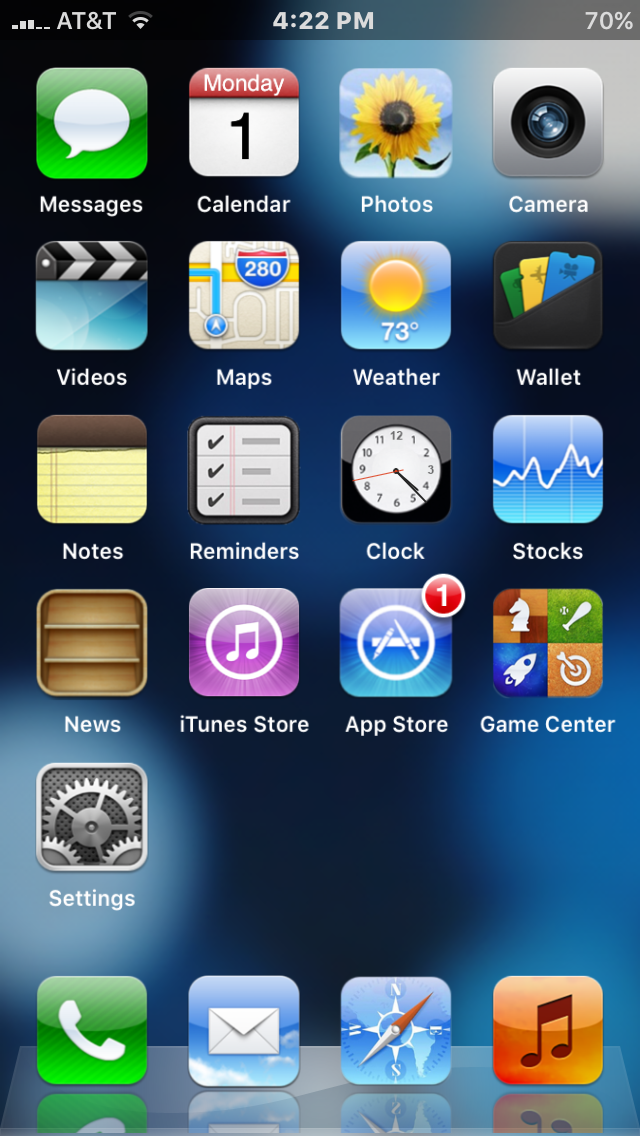Open the Messages app
Viewport: 640px width, 1136px height.
tap(92, 123)
